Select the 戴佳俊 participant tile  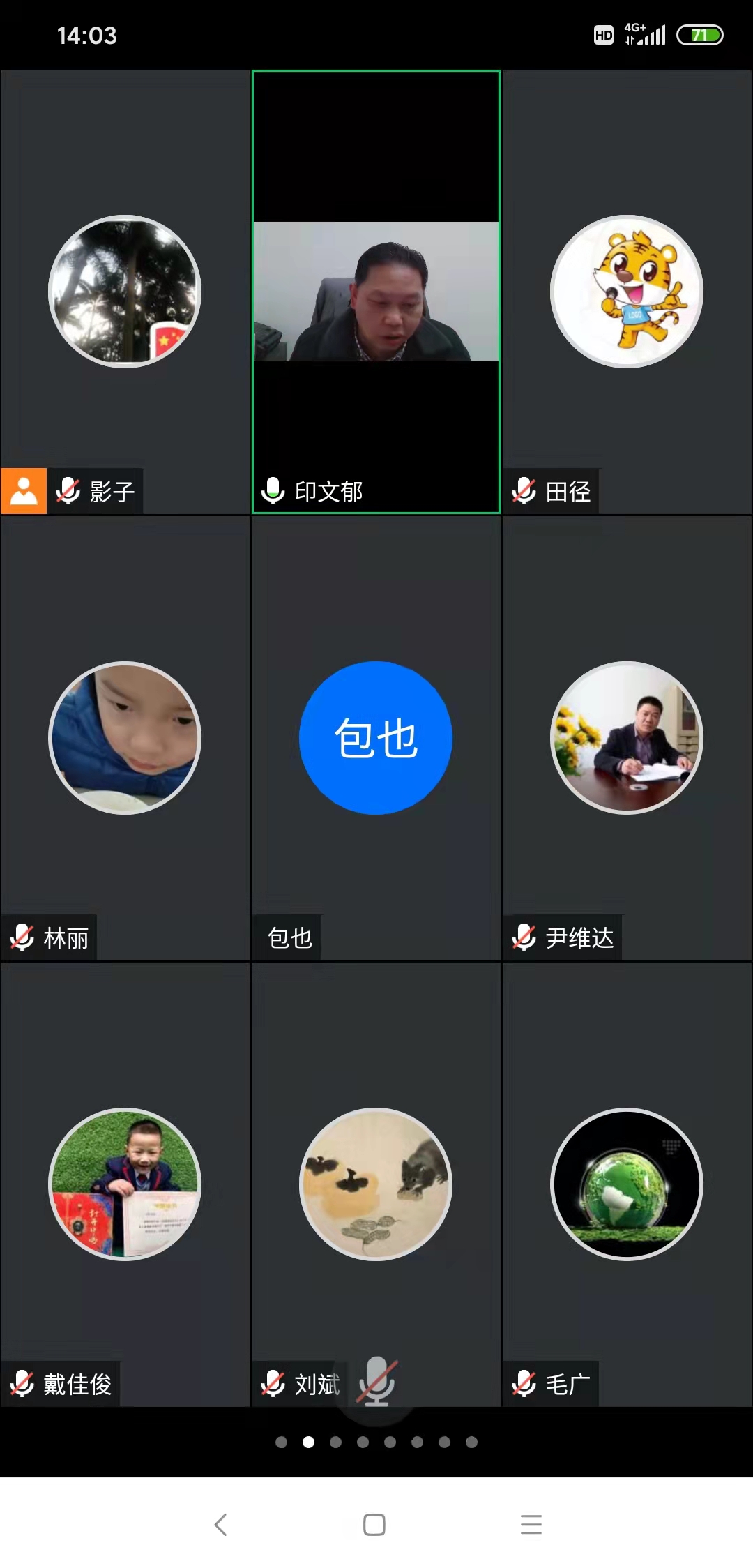point(125,1184)
